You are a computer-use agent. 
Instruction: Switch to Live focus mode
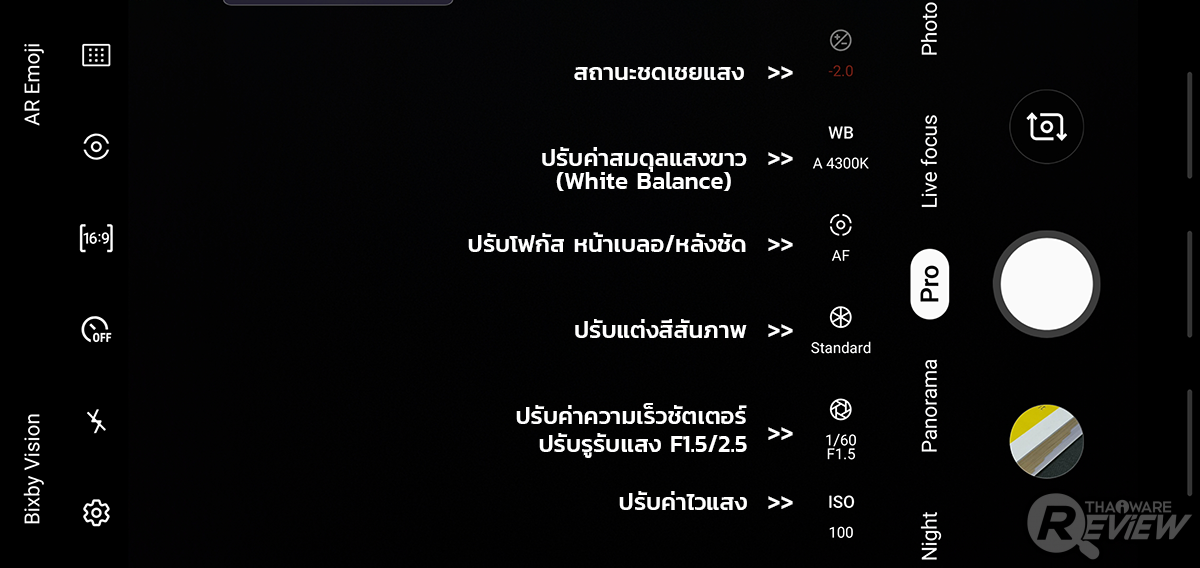click(x=929, y=161)
